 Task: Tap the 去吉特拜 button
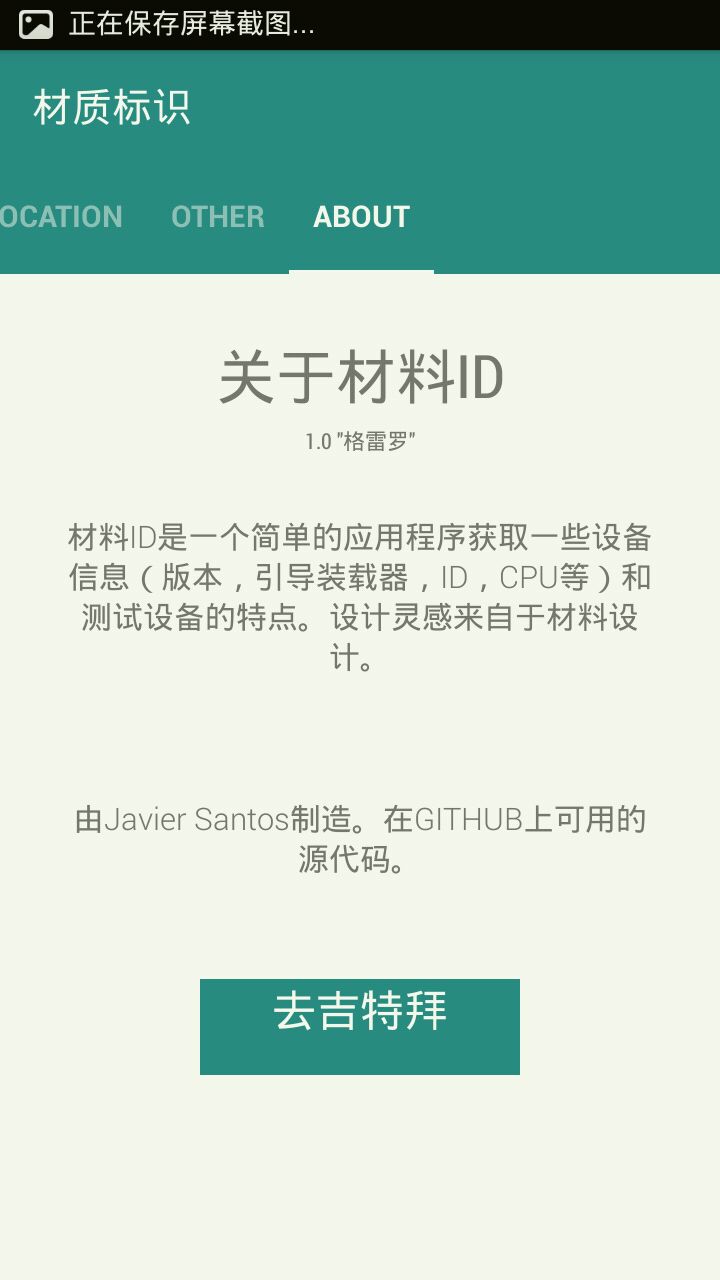point(360,1026)
